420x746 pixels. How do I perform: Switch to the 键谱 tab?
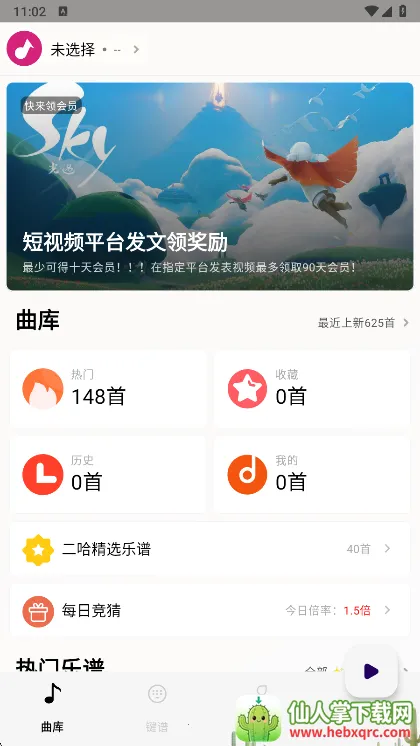[x=157, y=708]
